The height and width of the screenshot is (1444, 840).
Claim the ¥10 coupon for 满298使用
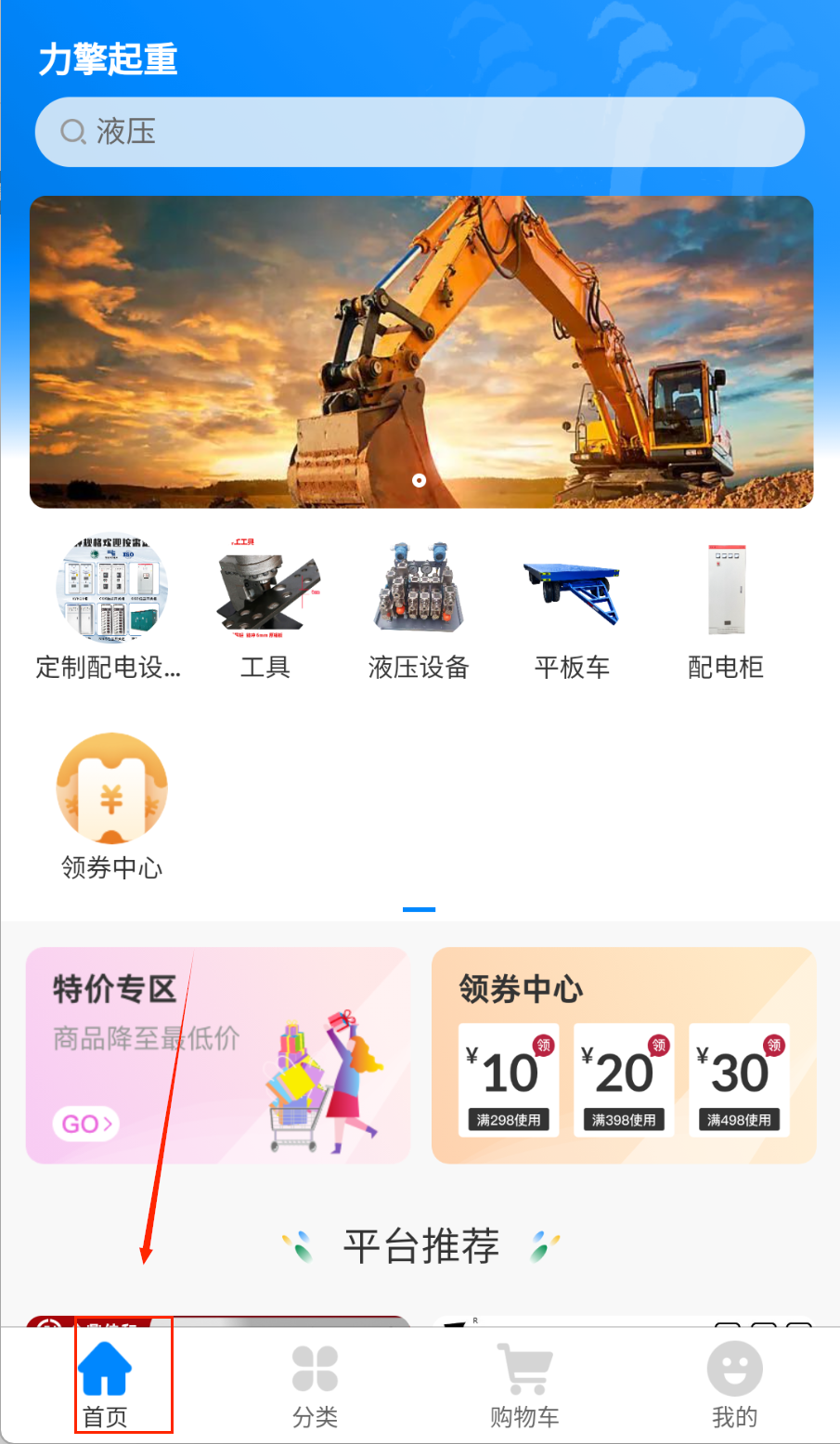tap(509, 1079)
